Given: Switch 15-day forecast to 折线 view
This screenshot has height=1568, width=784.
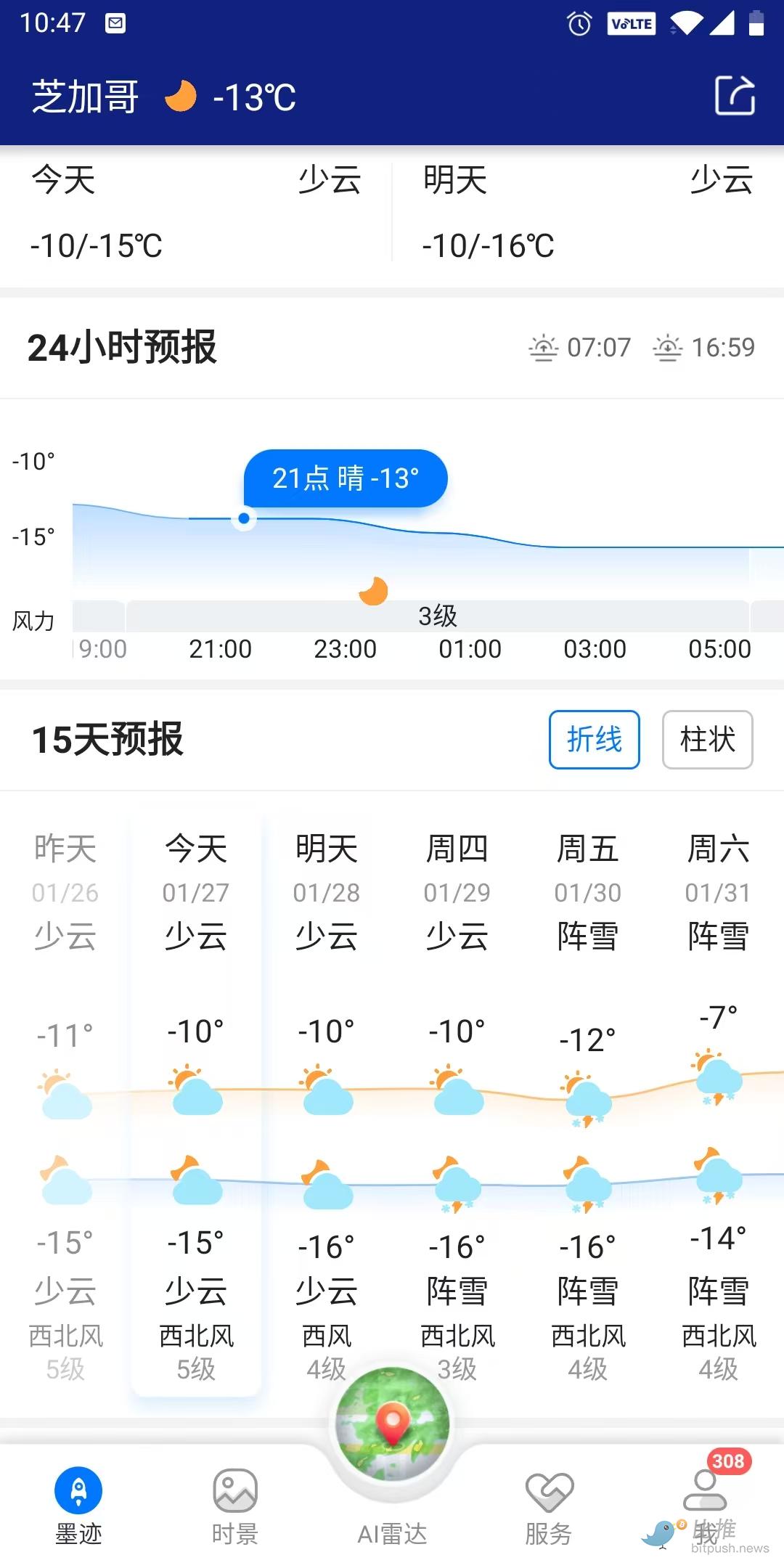Looking at the screenshot, I should [x=594, y=740].
